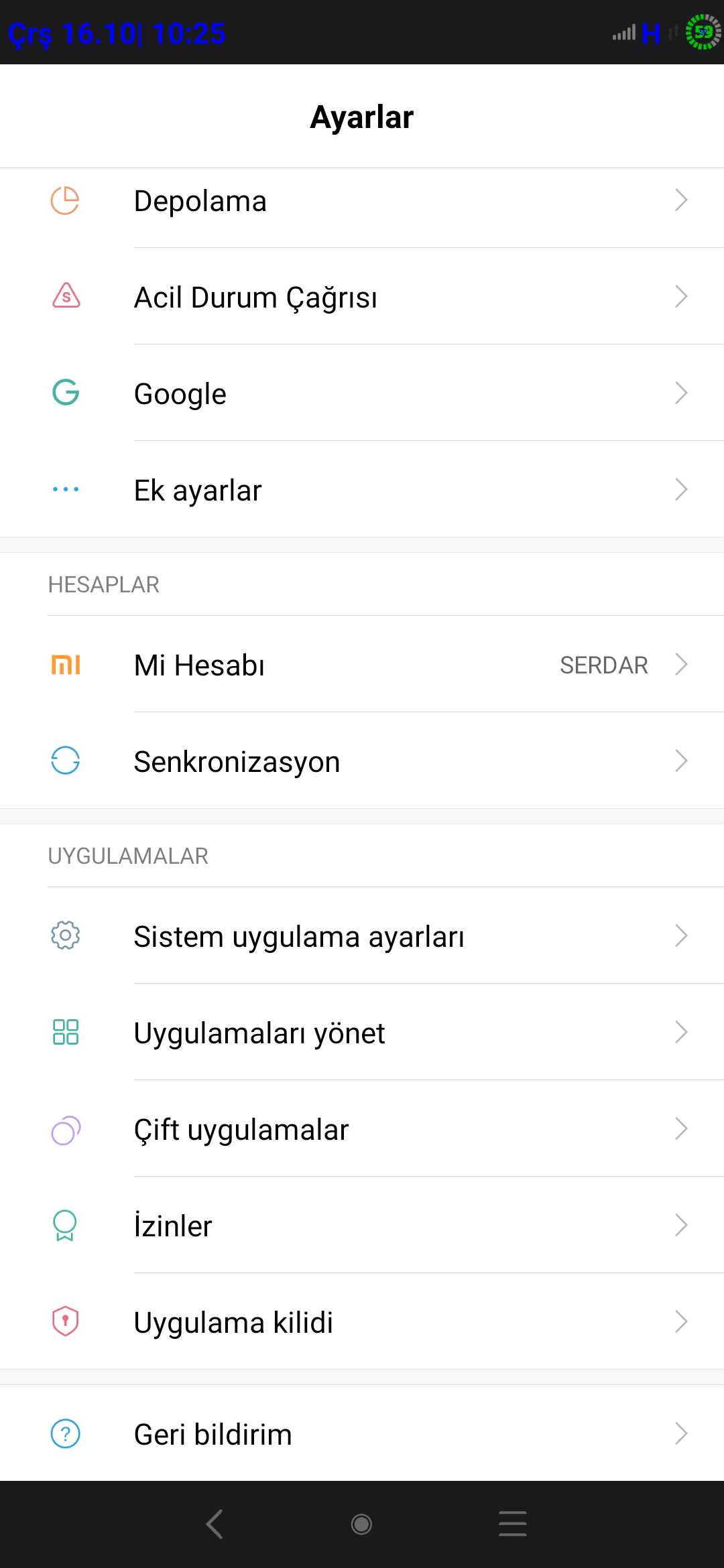Screen dimensions: 724x1568
Task: Open Senkronizasyon settings
Action: (362, 761)
